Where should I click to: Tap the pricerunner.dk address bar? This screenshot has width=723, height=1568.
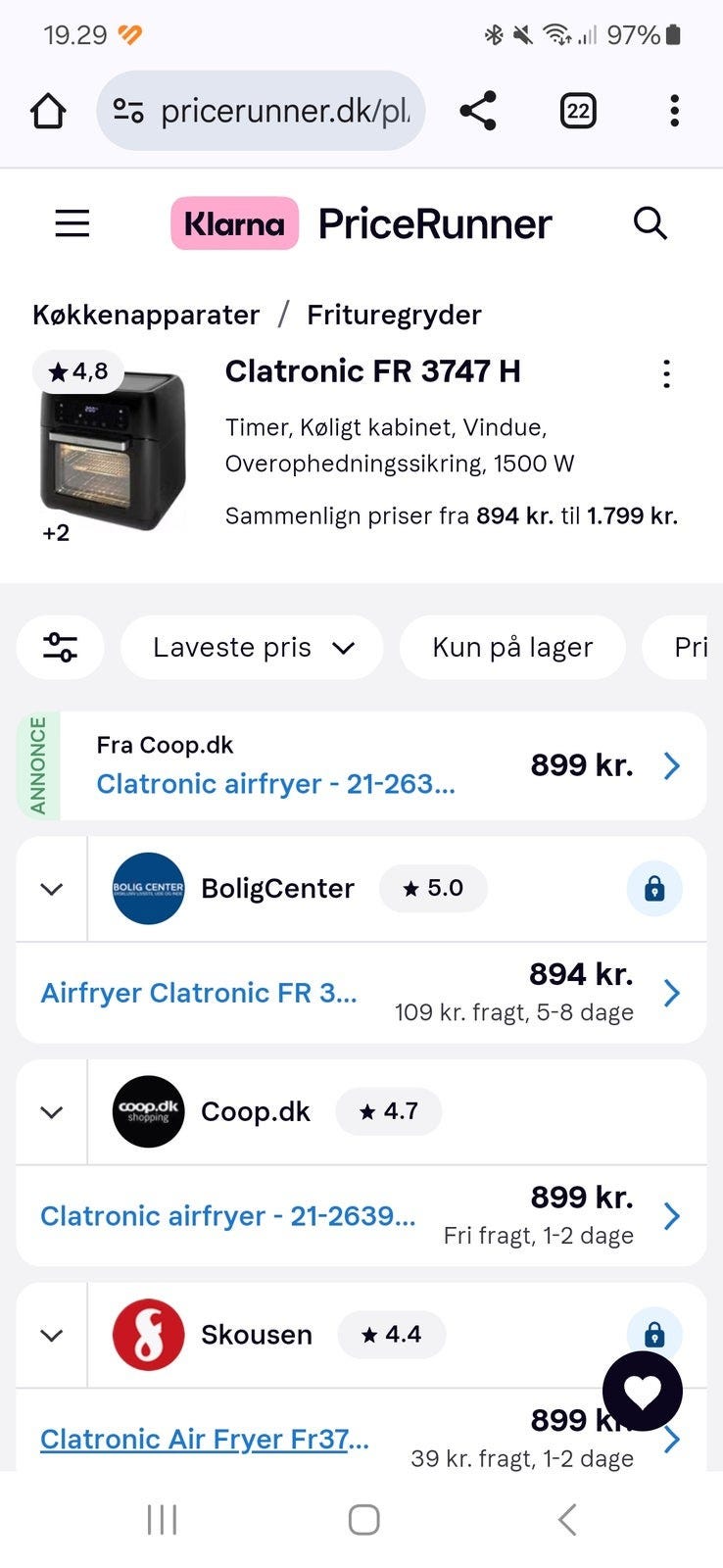coord(261,111)
